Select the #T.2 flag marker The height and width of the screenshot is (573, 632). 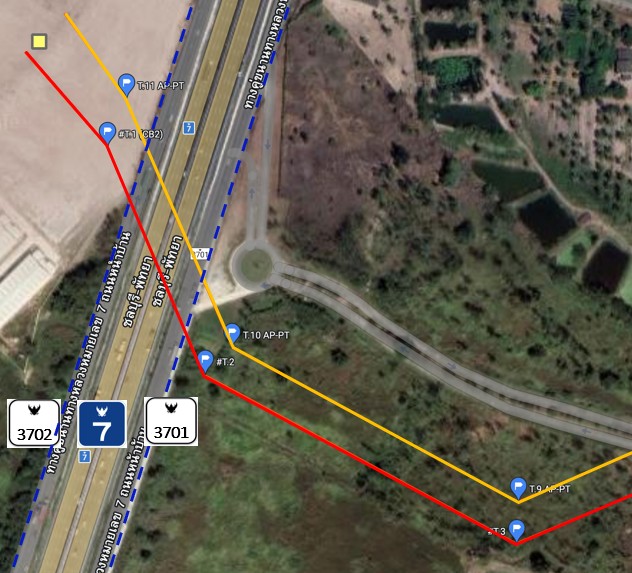coord(205,360)
